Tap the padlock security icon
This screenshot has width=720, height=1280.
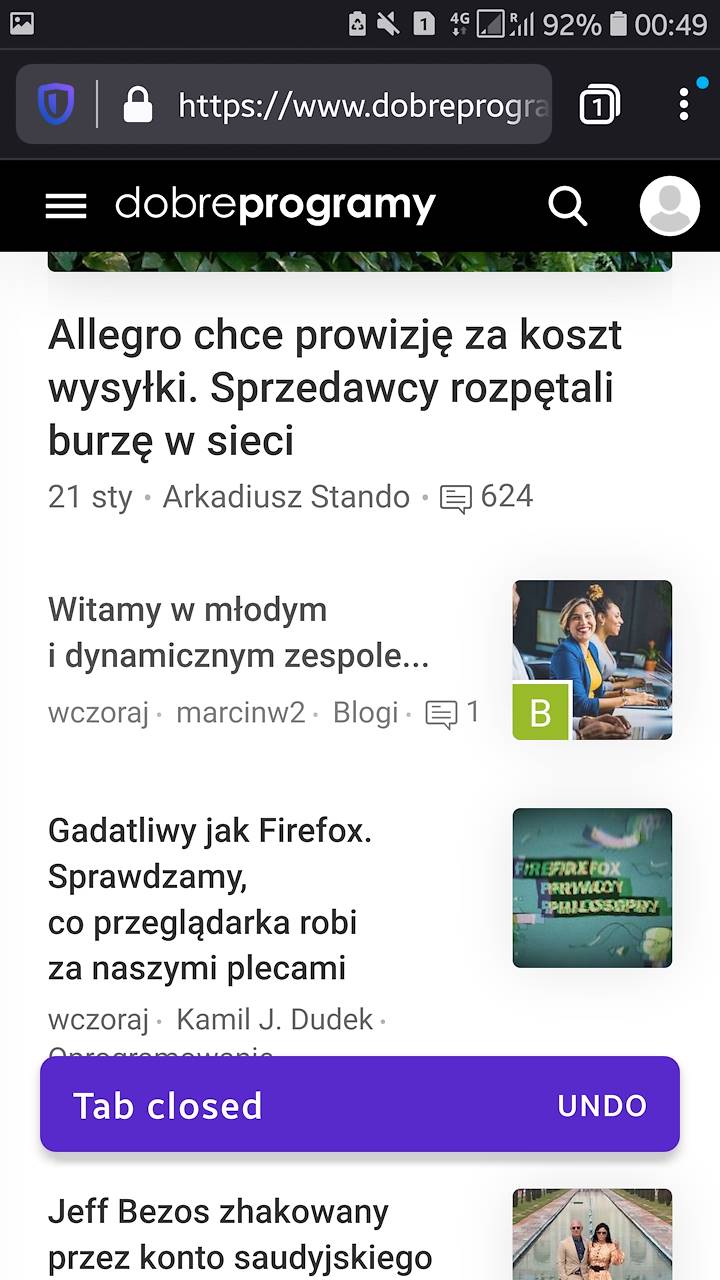[137, 103]
